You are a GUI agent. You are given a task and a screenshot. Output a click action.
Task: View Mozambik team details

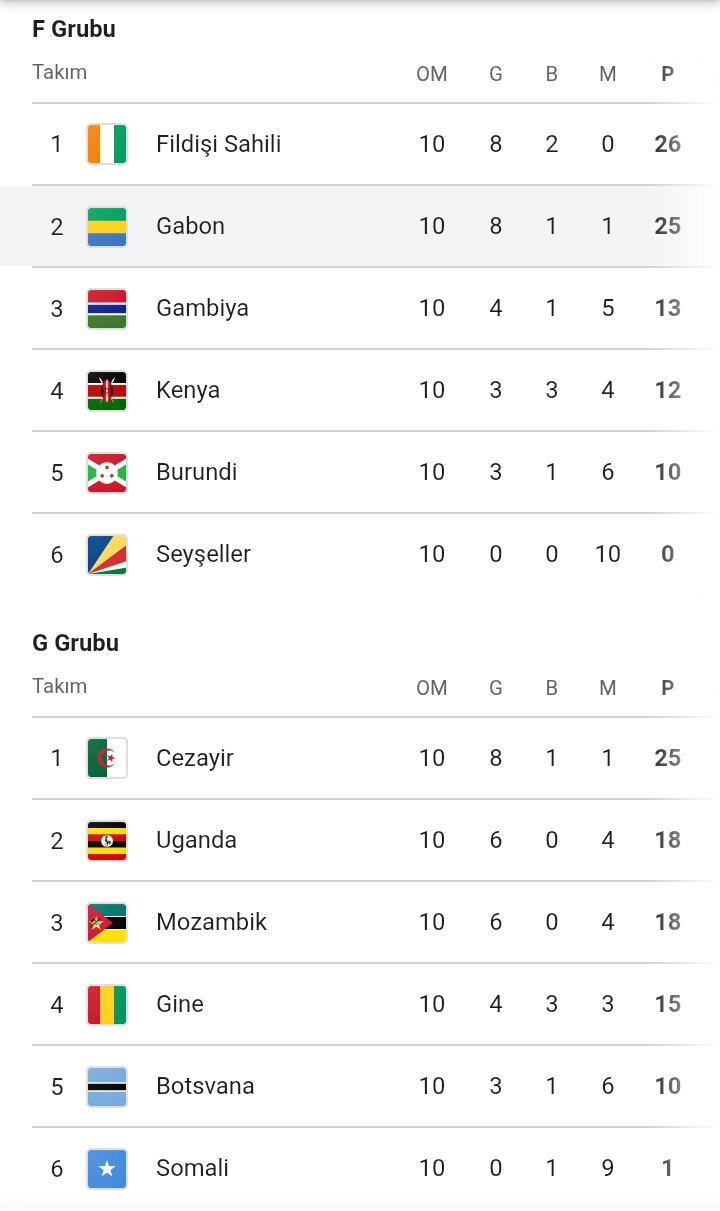coord(211,922)
